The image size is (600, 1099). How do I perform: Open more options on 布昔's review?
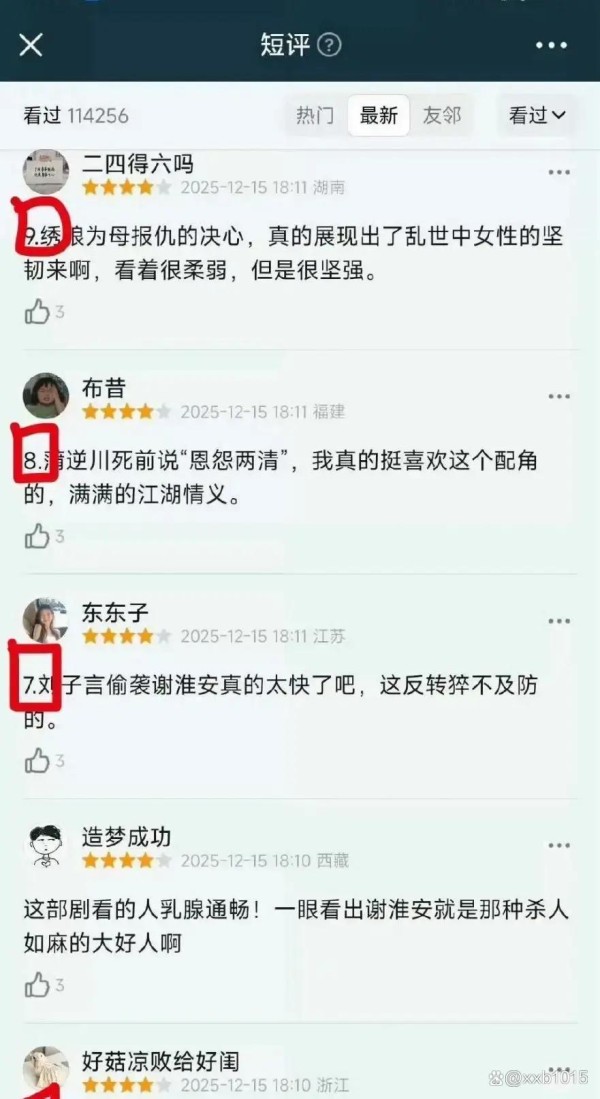(559, 396)
